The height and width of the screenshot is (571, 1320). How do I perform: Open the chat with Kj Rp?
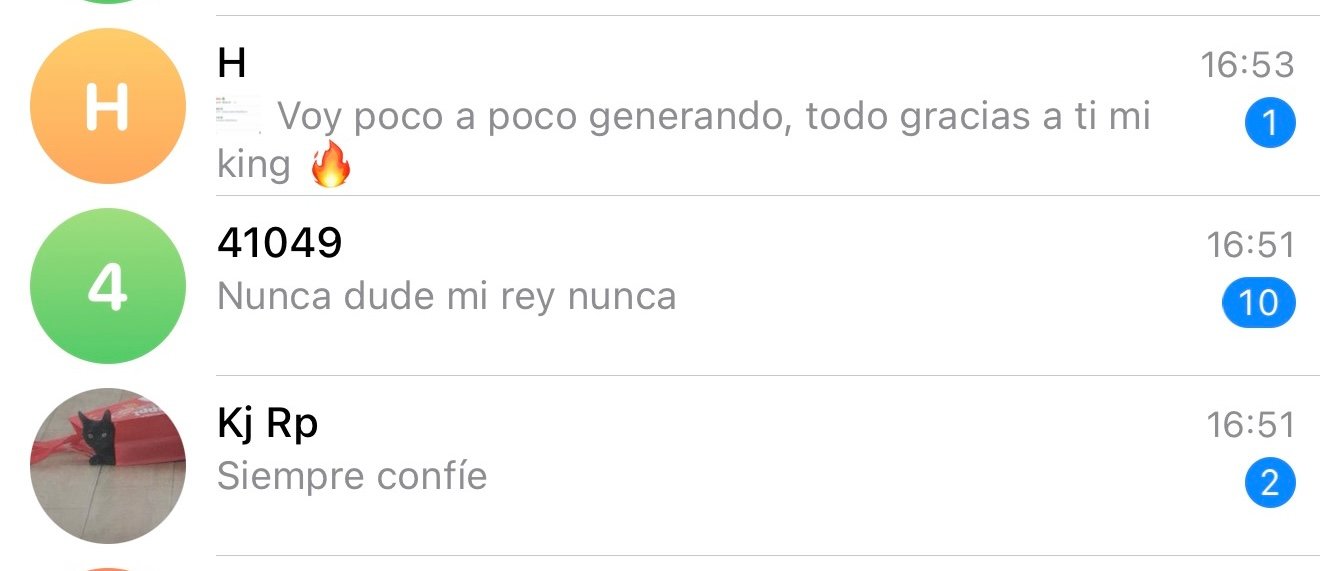pyautogui.click(x=660, y=466)
